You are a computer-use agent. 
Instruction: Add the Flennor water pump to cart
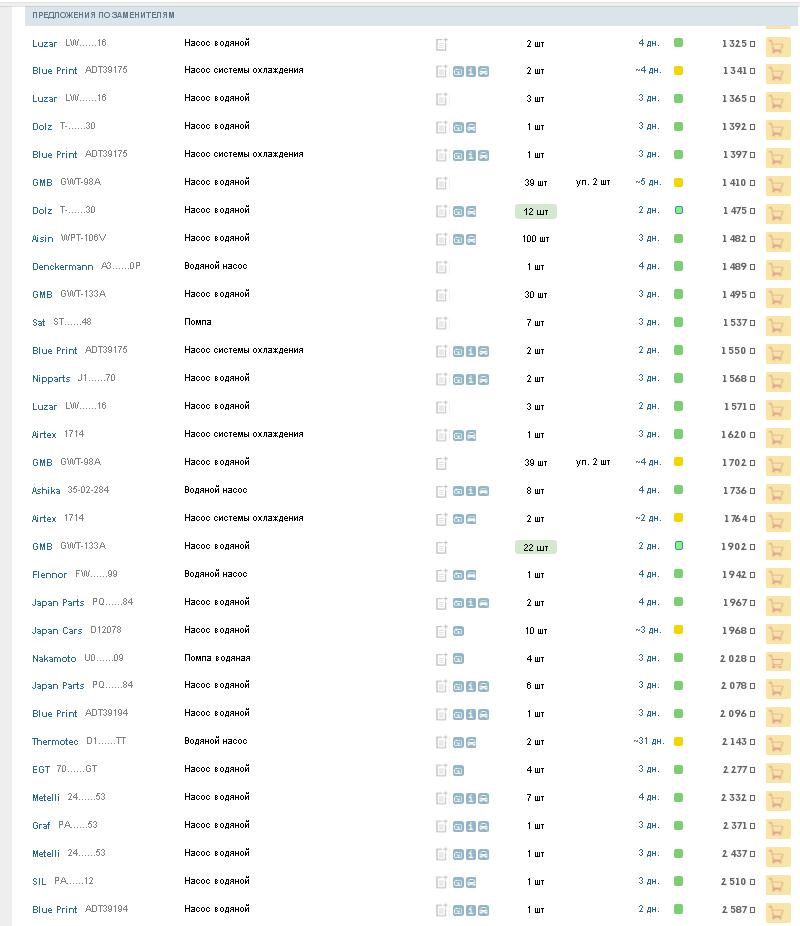[778, 577]
